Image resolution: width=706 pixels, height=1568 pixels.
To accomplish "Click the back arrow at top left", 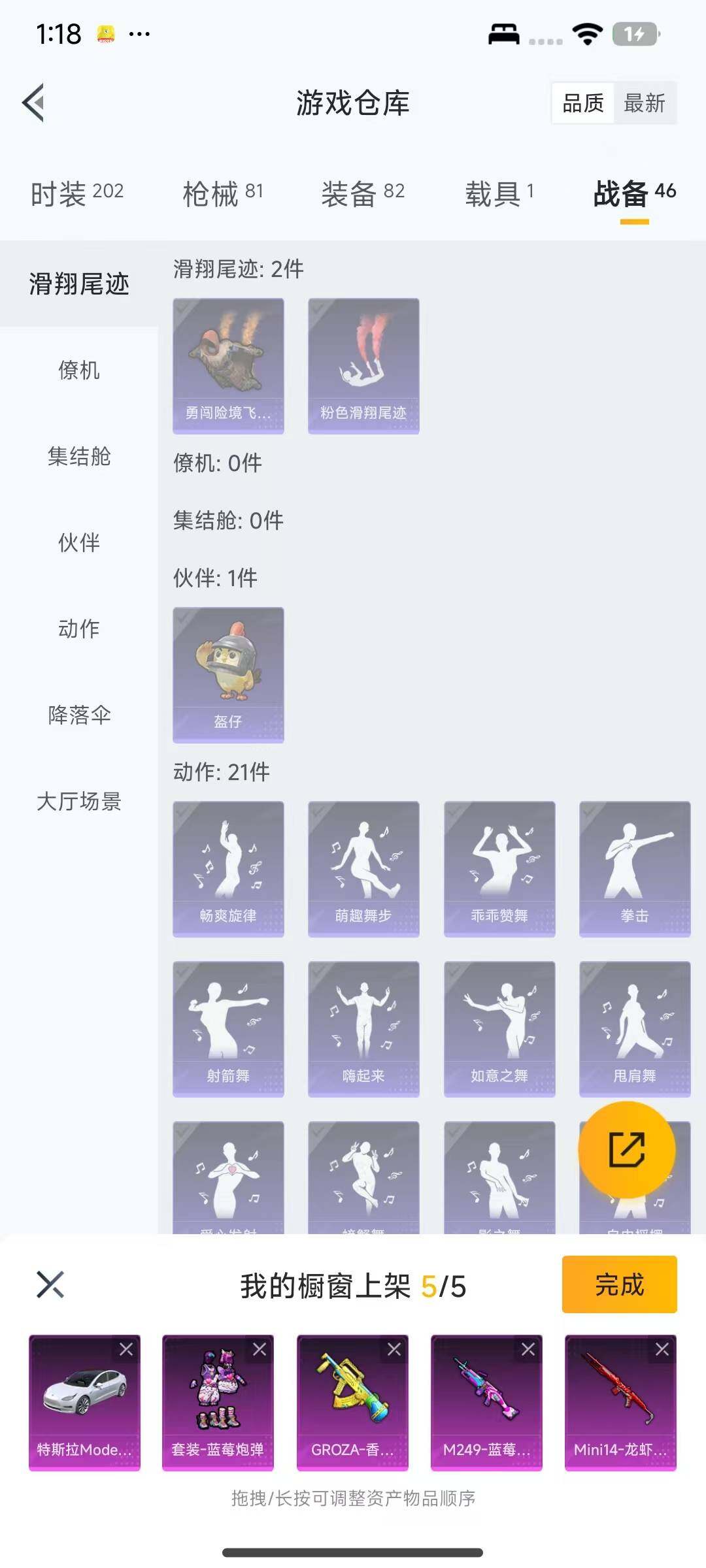I will coord(34,103).
